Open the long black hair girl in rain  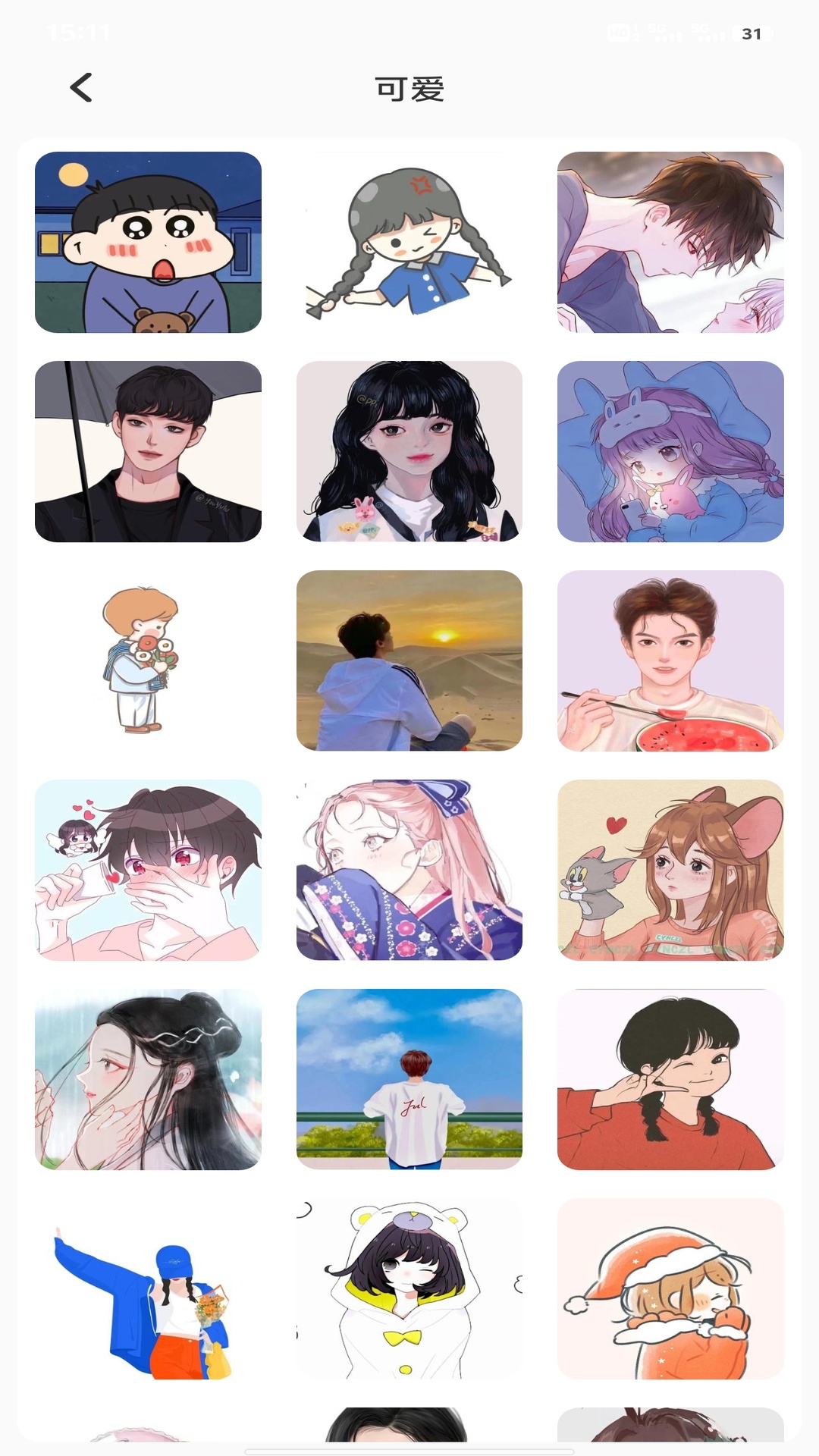[148, 1079]
